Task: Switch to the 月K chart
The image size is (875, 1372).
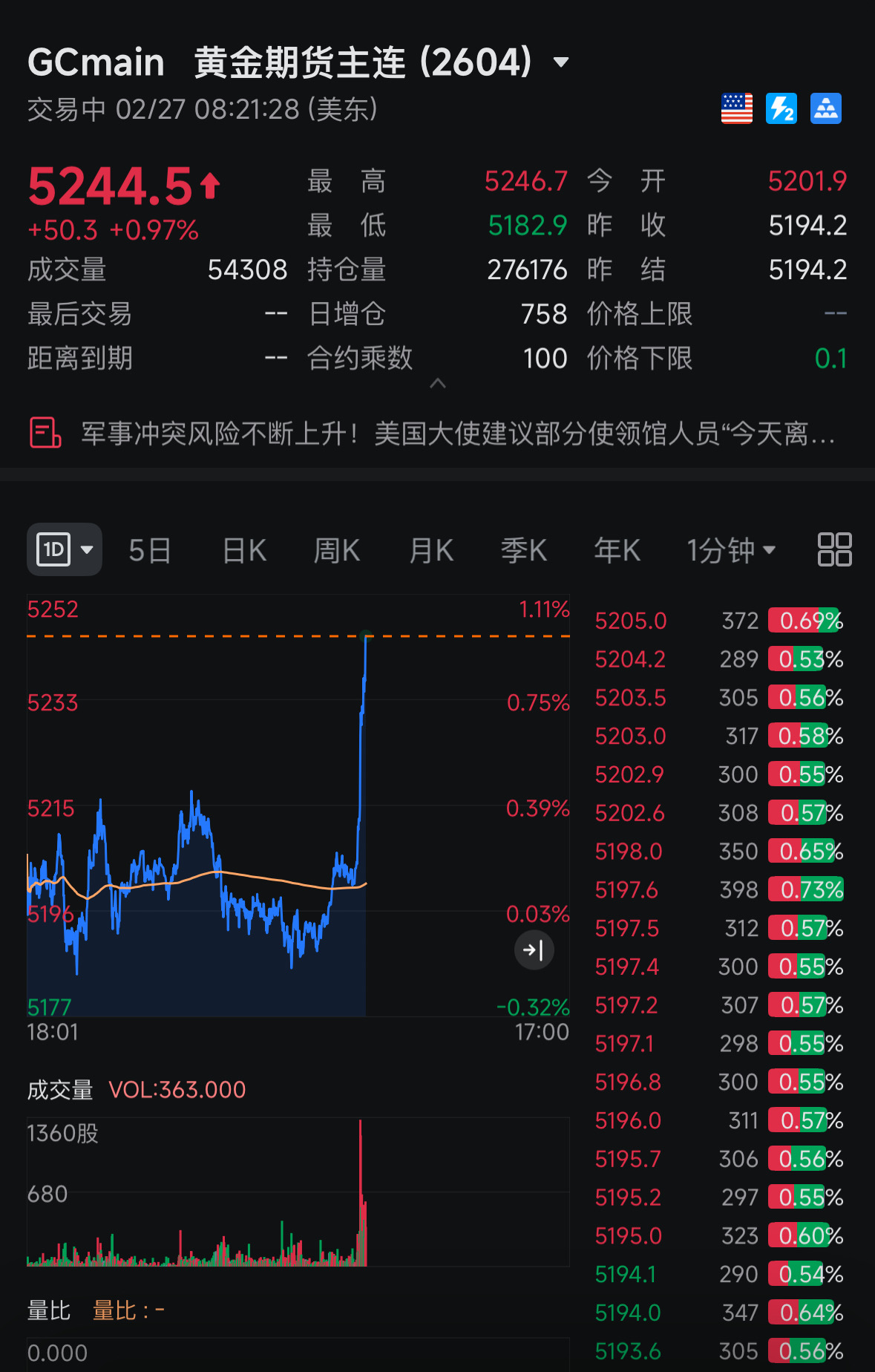Action: 431,551
